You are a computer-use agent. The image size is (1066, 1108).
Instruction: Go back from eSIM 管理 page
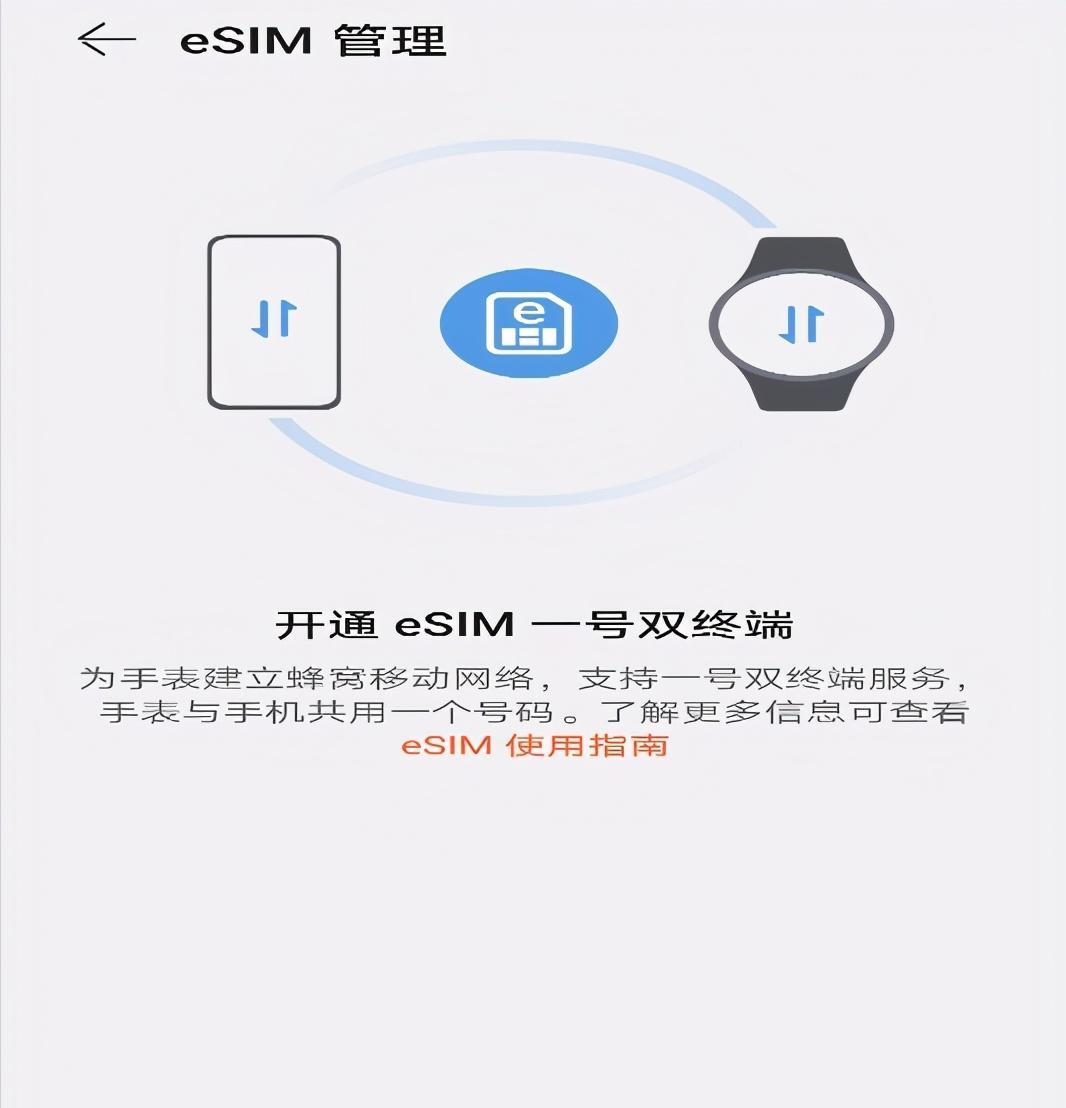[106, 40]
